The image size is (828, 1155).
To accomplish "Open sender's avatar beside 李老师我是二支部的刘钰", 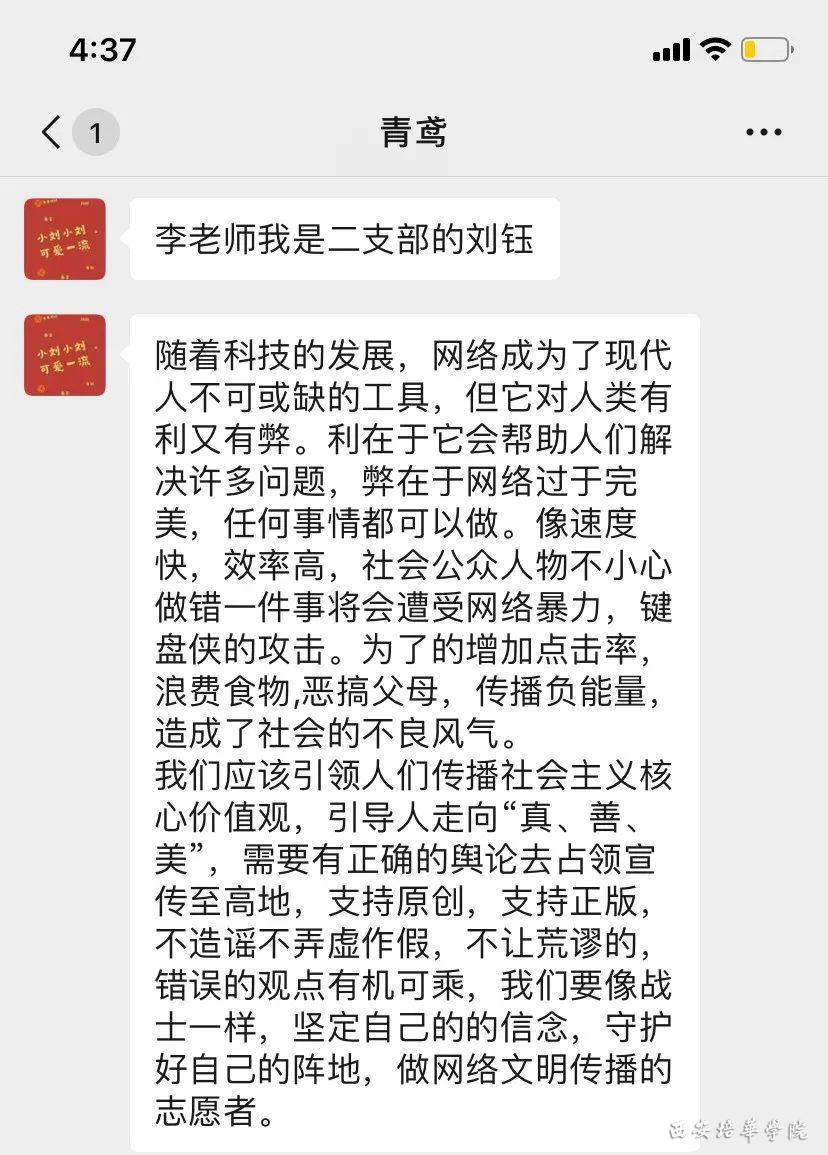I will pos(65,239).
